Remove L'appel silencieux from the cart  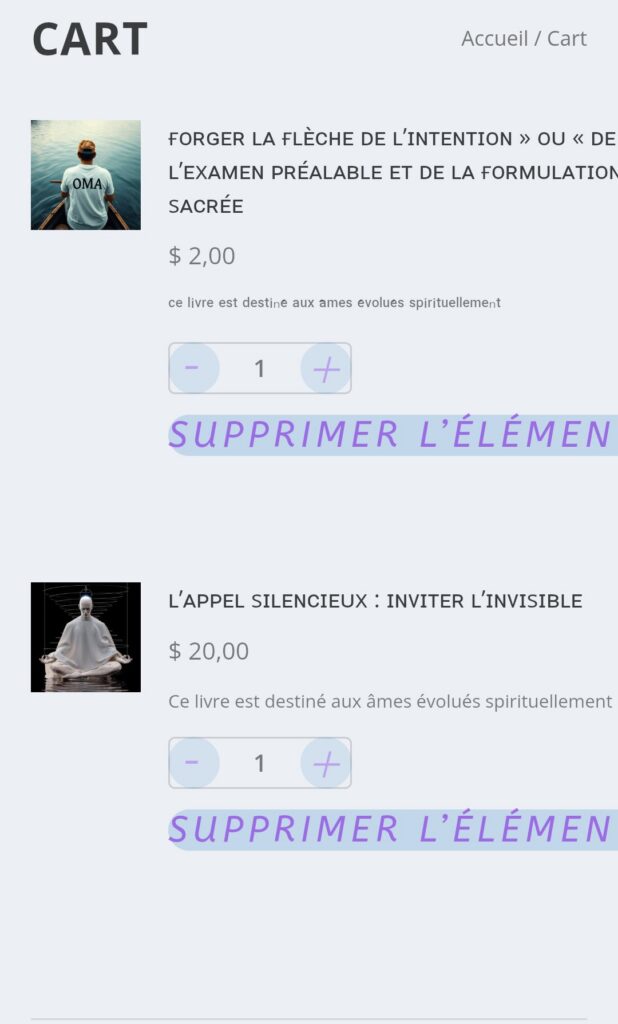coord(392,830)
